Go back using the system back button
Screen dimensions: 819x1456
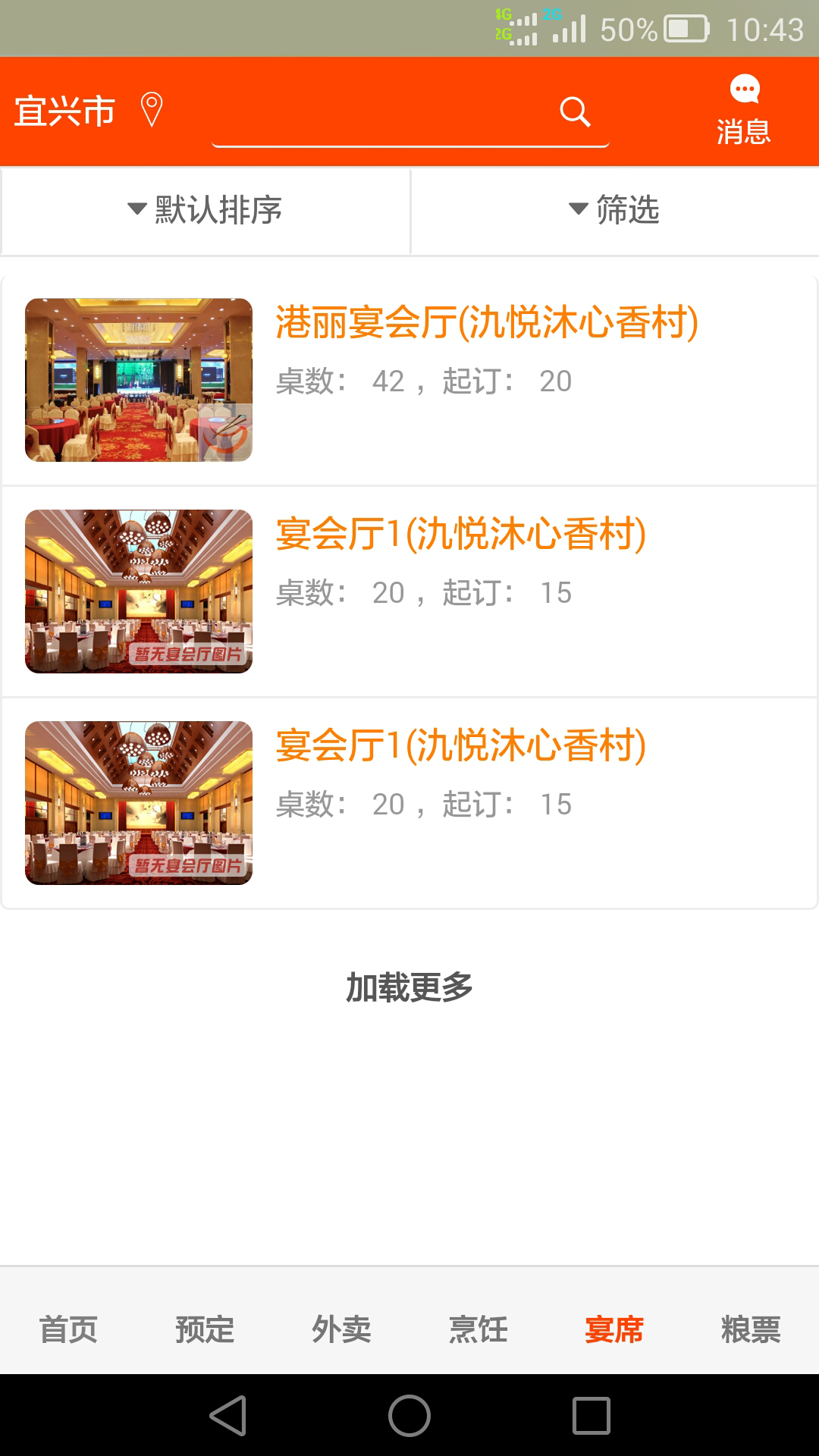pos(227,1416)
